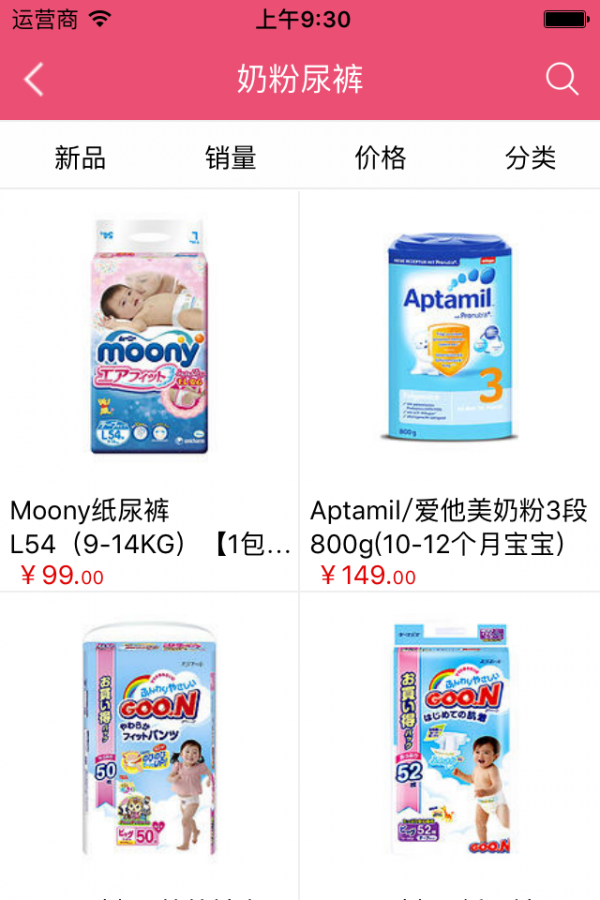The image size is (600, 900).
Task: Open the 分类 filter tab
Action: coord(530,157)
